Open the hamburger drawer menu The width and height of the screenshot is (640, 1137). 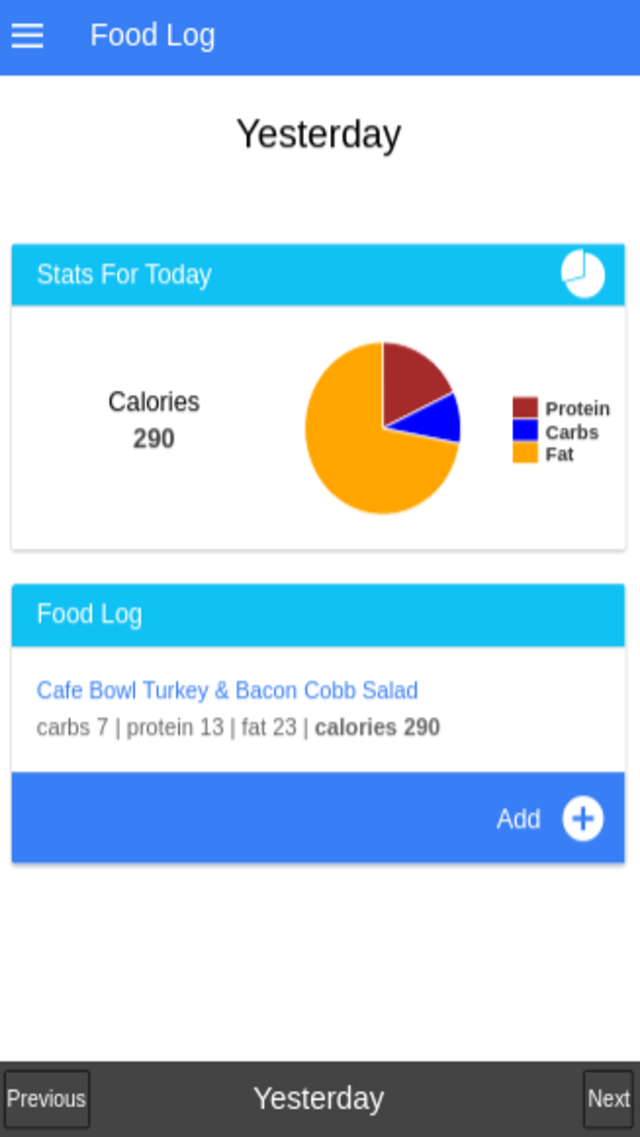click(28, 36)
